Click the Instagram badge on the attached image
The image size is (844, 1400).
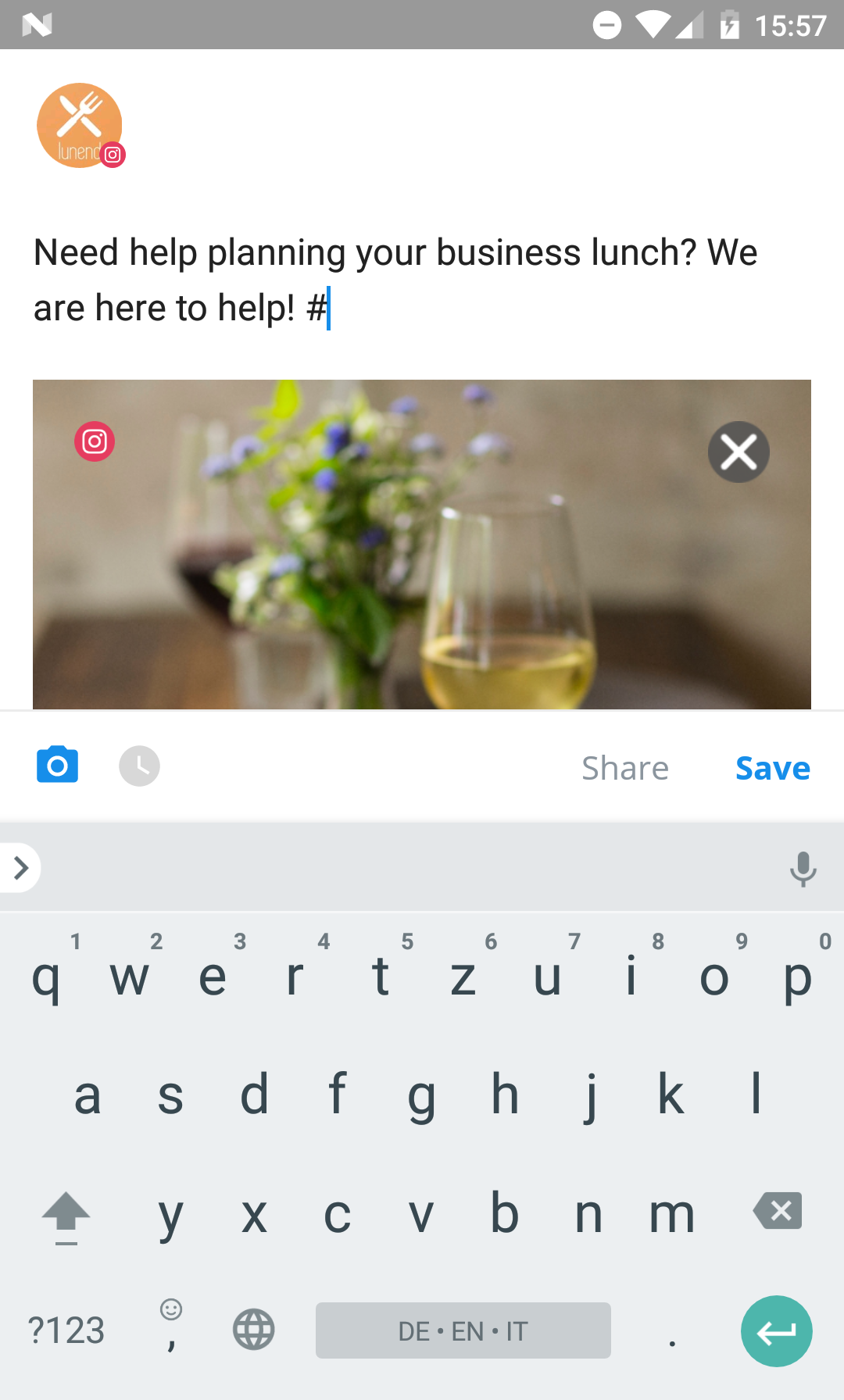tap(95, 441)
